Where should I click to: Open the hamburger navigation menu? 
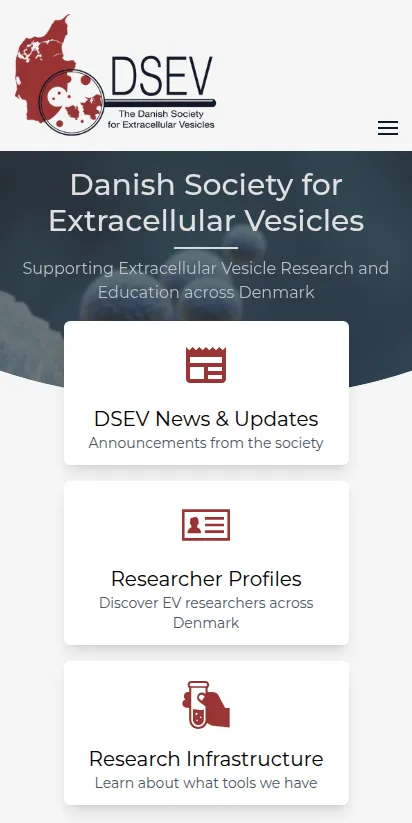tap(388, 128)
